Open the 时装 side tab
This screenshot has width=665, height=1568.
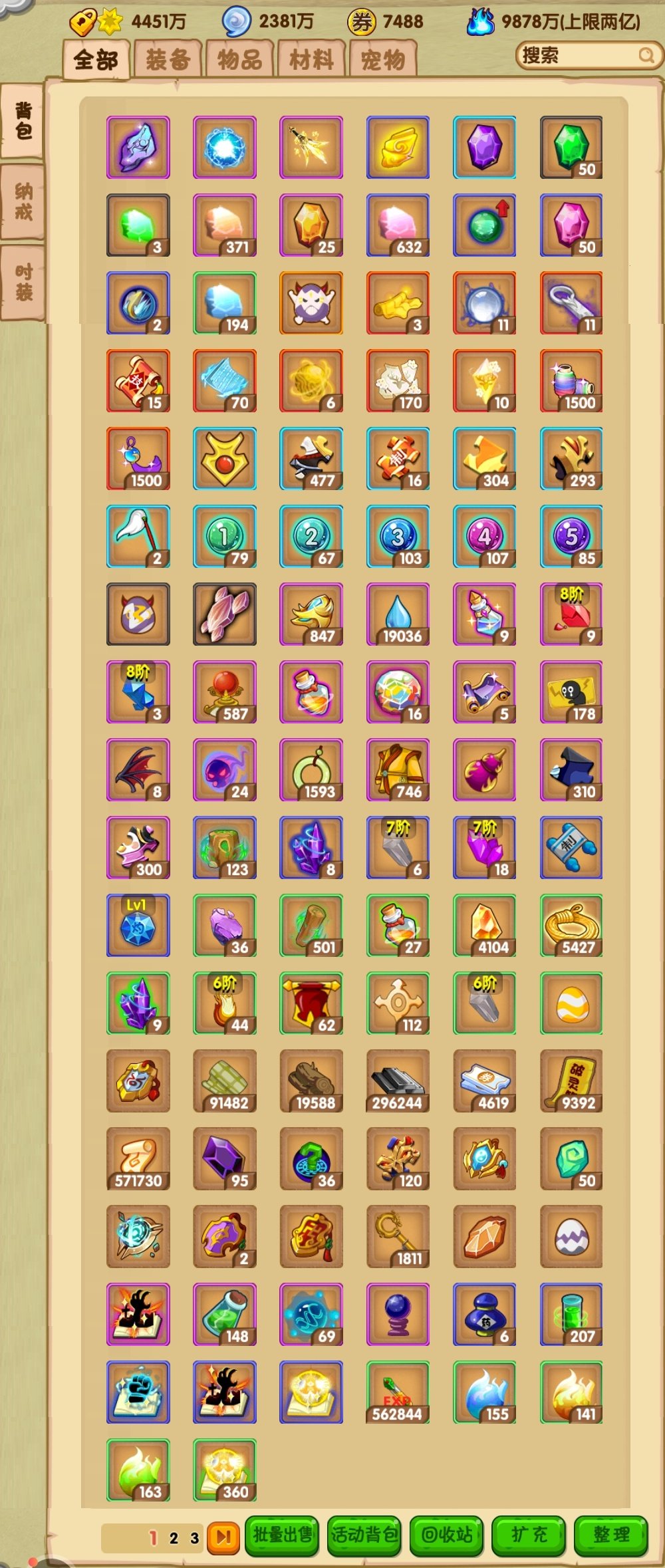tap(24, 282)
